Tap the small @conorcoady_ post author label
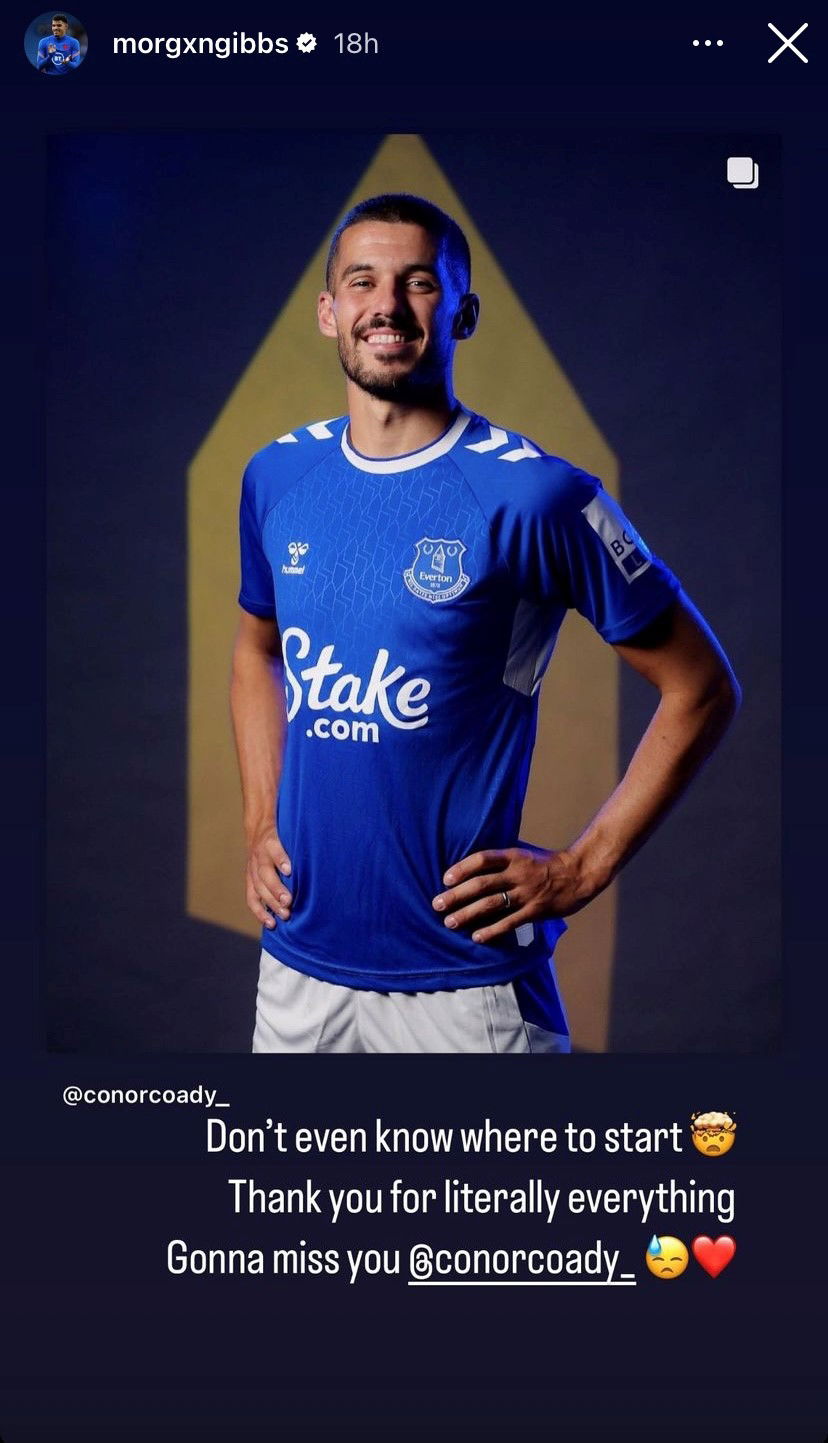 (x=146, y=1095)
